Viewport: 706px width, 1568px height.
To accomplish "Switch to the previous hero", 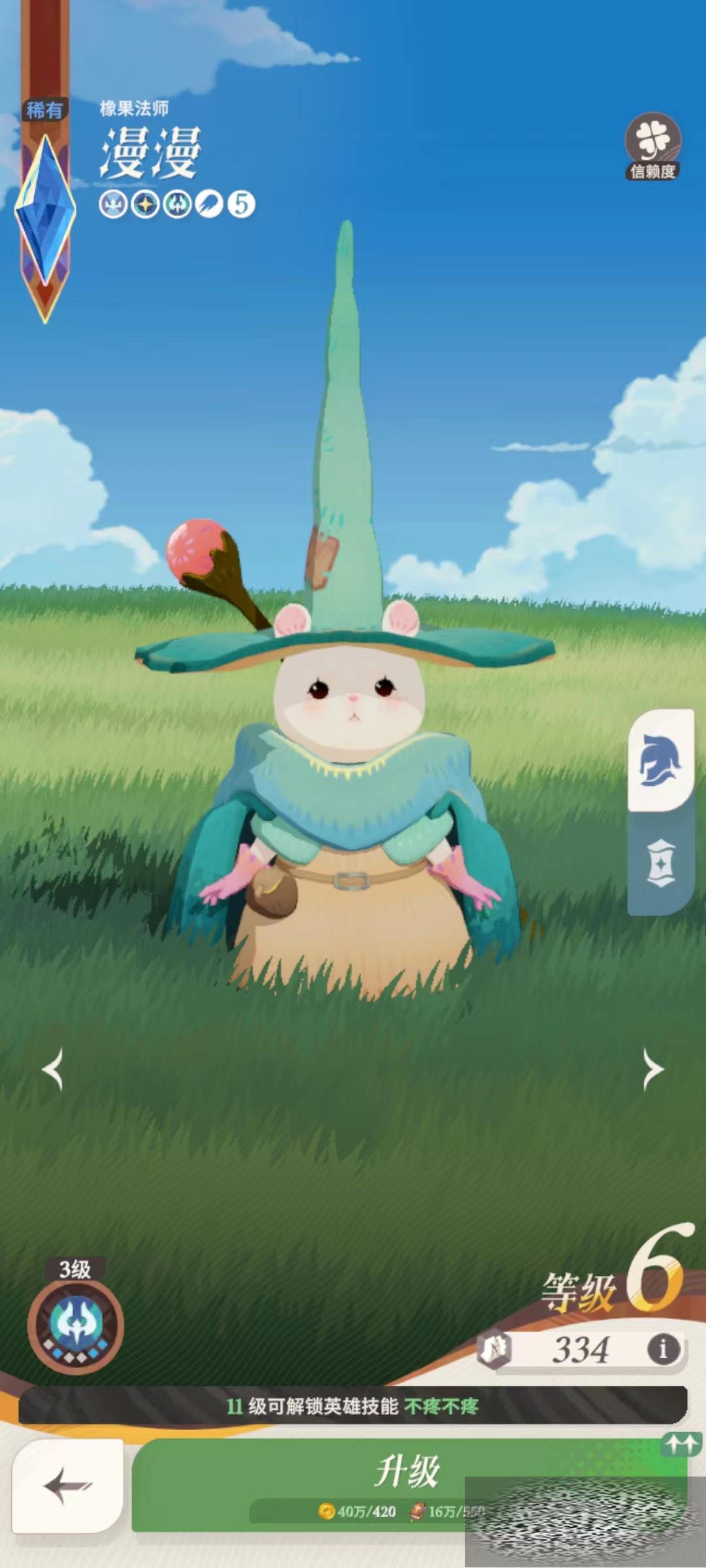I will 52,1070.
